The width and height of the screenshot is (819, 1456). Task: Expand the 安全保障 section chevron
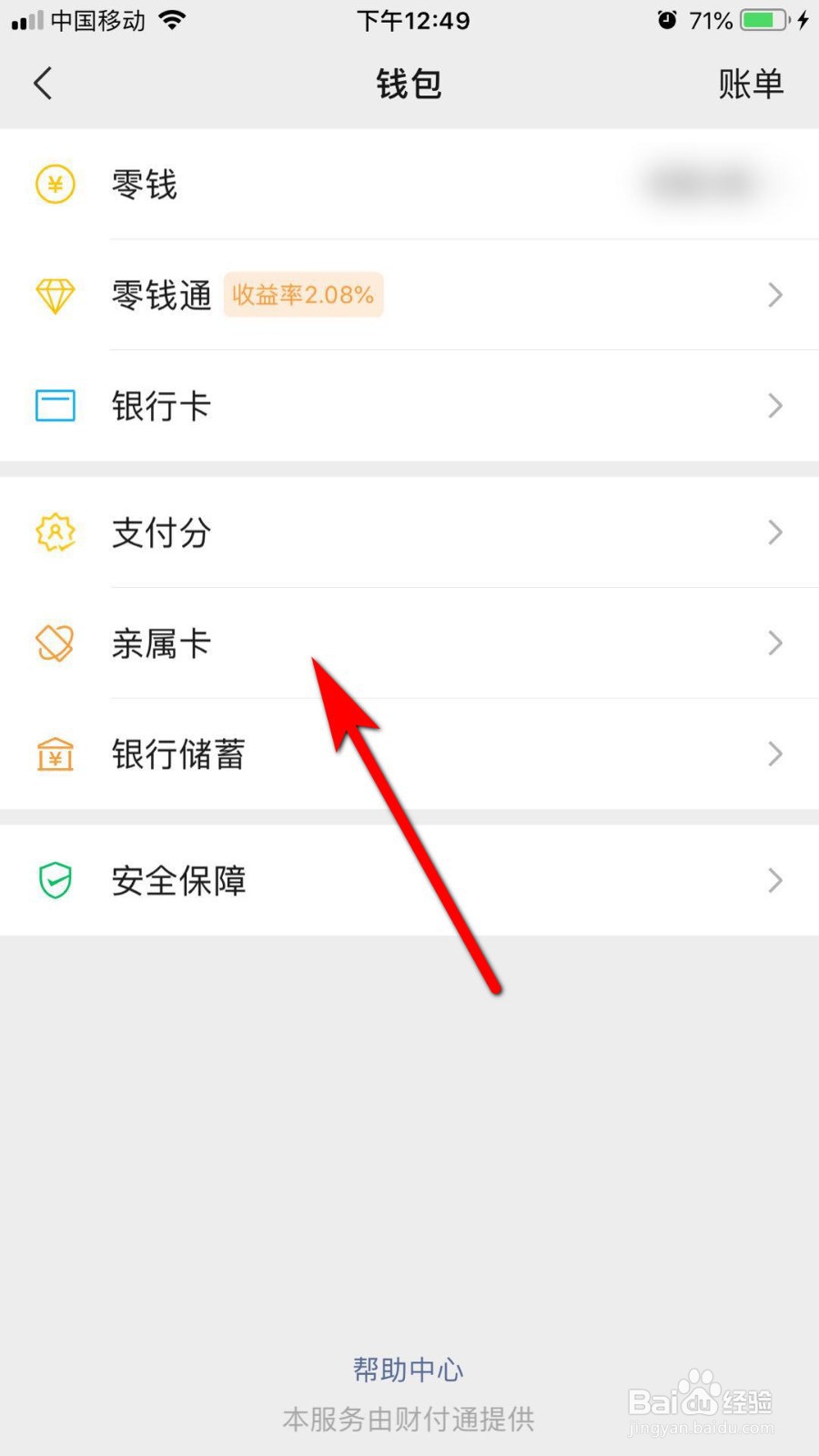pos(774,880)
